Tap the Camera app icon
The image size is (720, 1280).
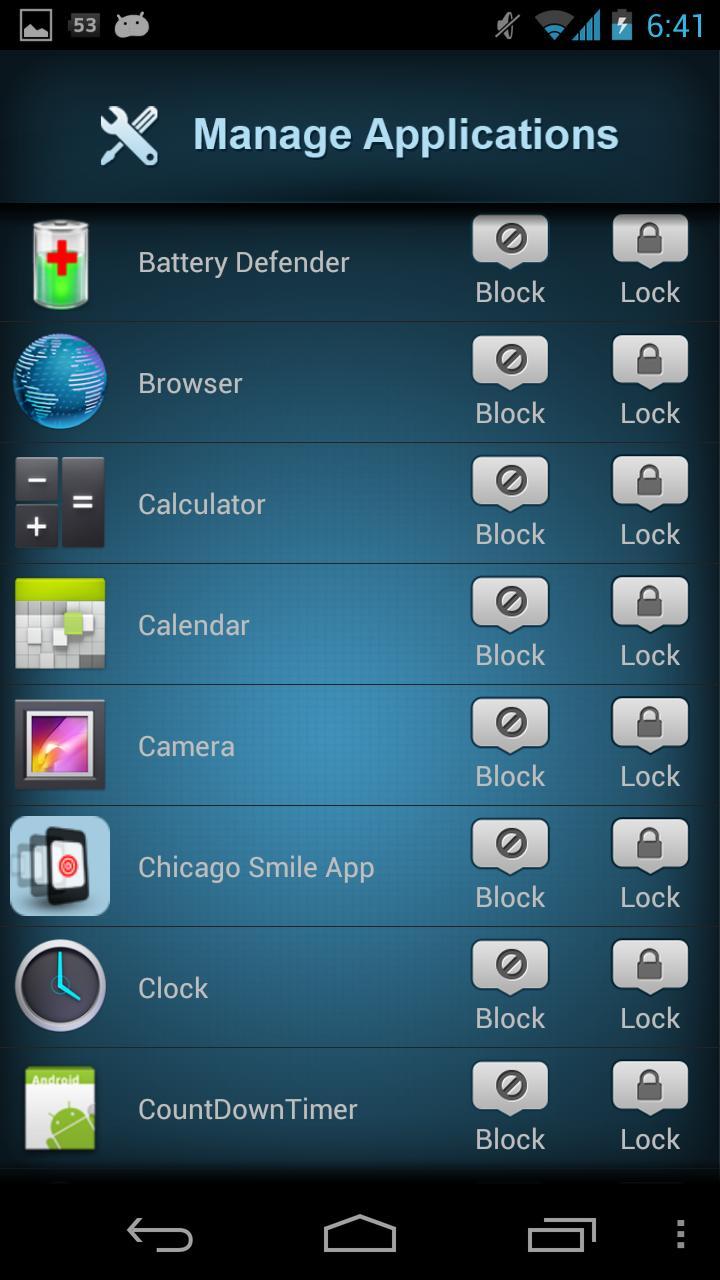(61, 745)
